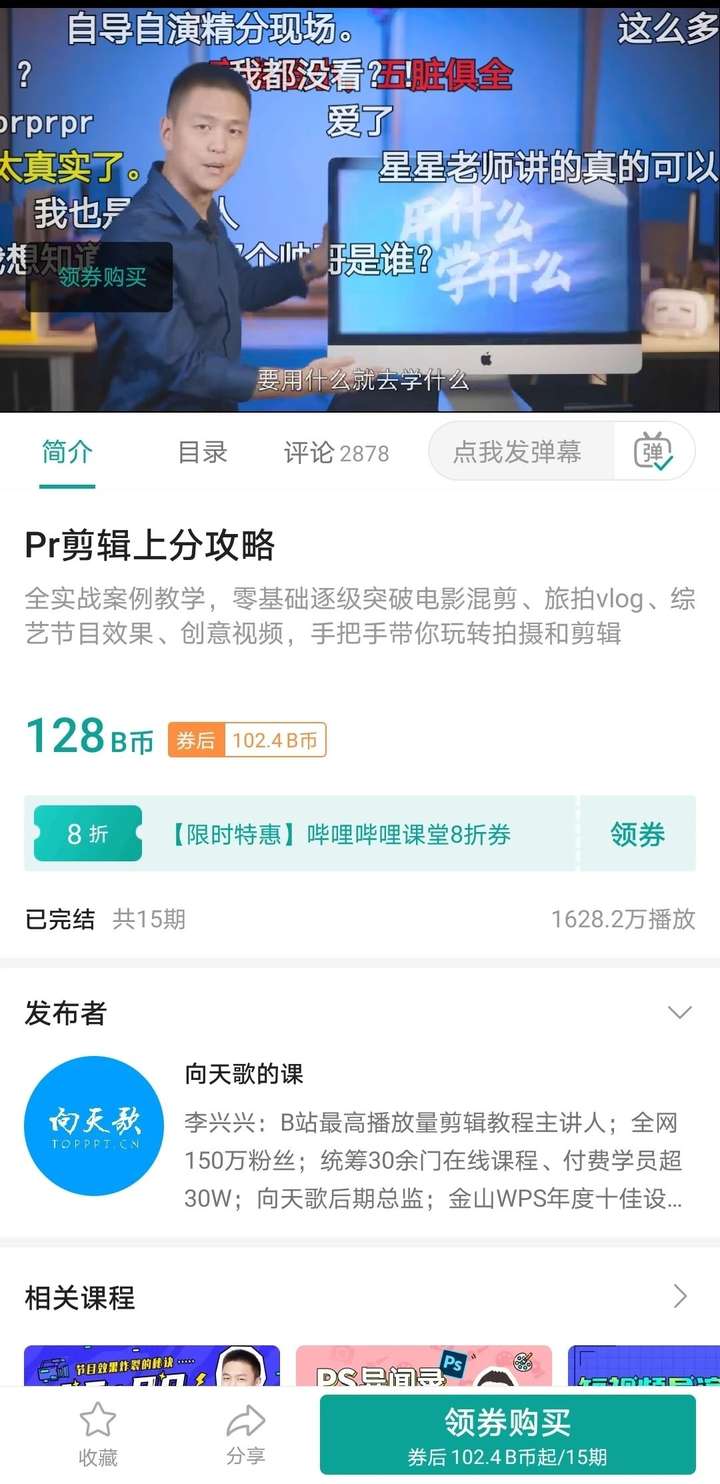Select the 简介 tab

pos(67,453)
